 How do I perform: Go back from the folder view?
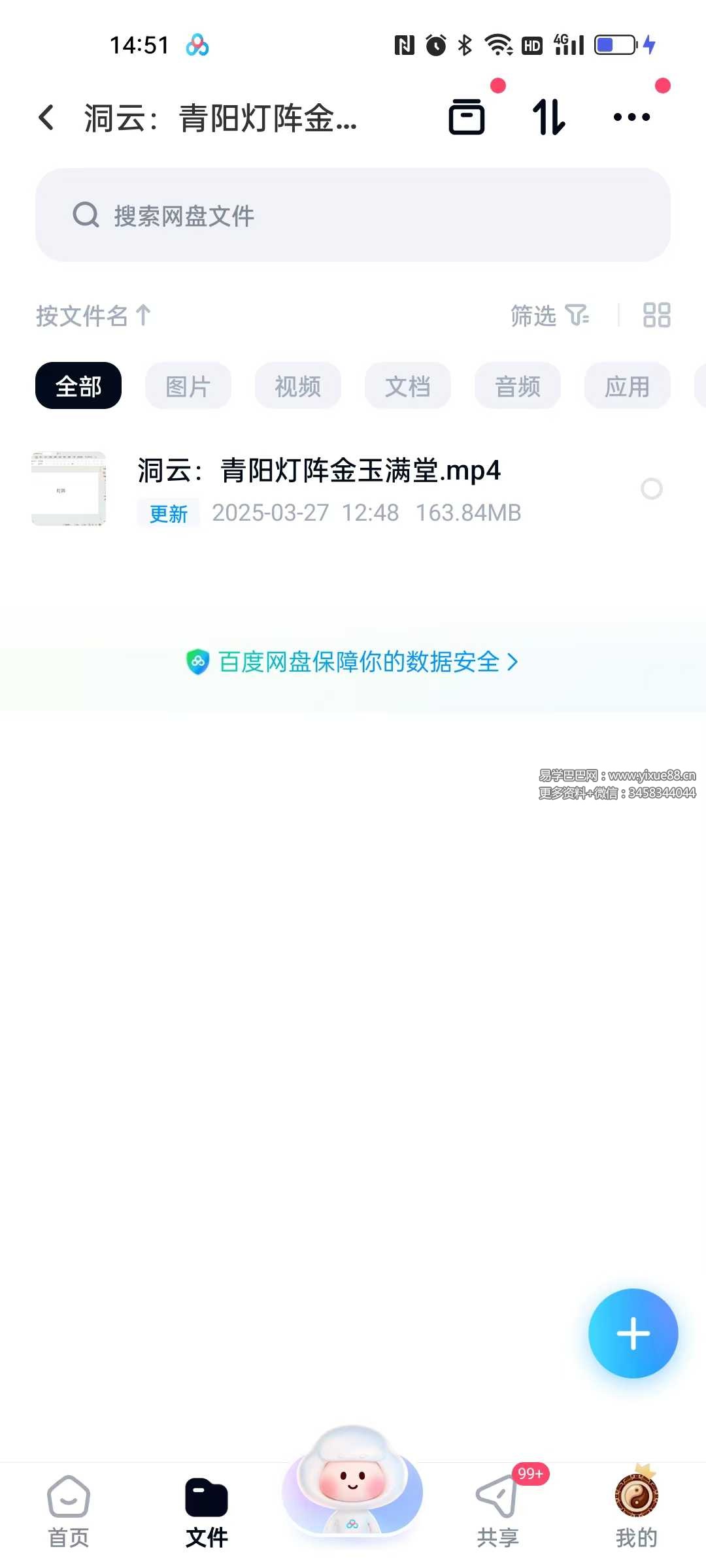(46, 118)
